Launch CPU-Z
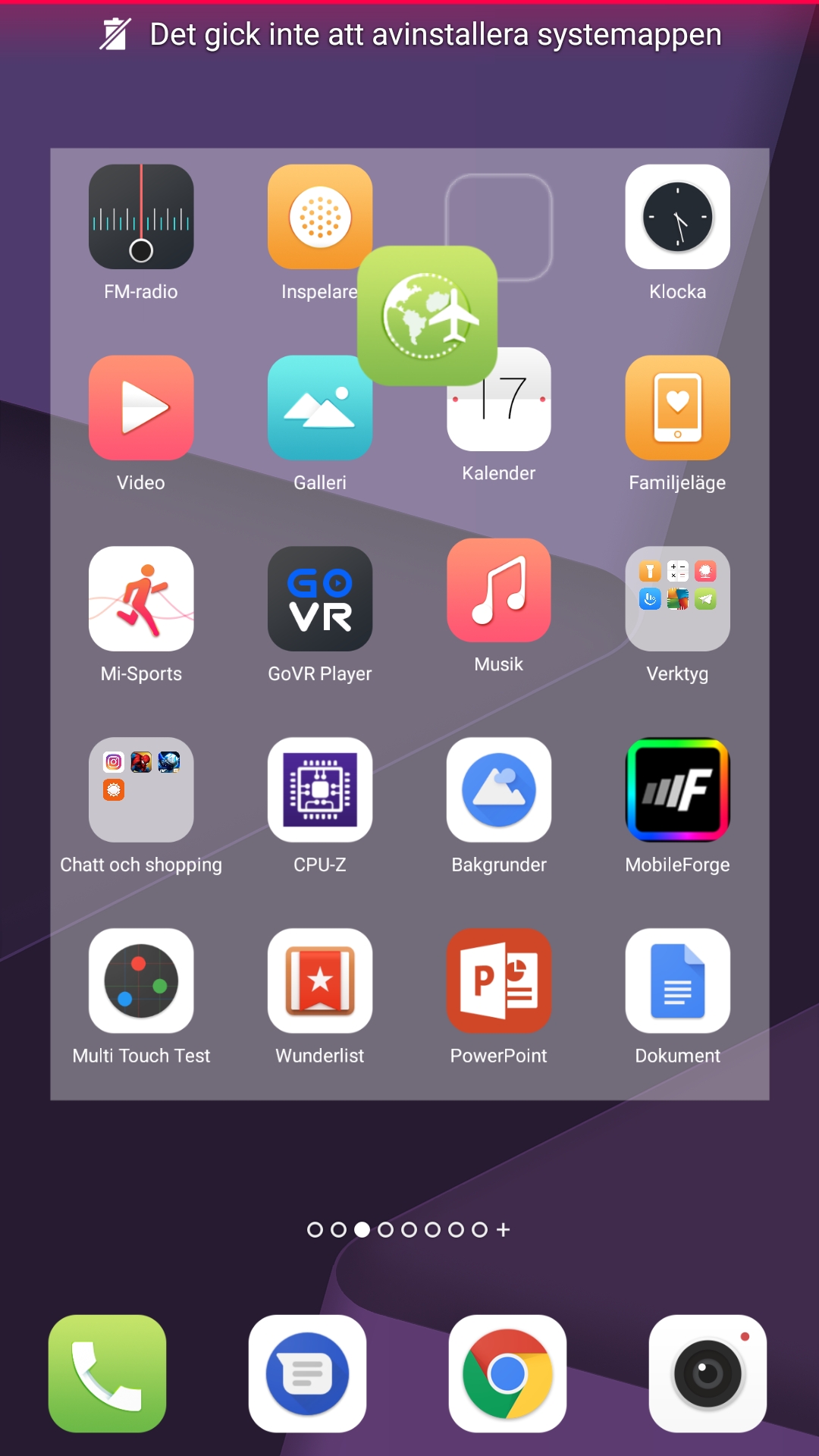This screenshot has width=819, height=1456. 320,790
